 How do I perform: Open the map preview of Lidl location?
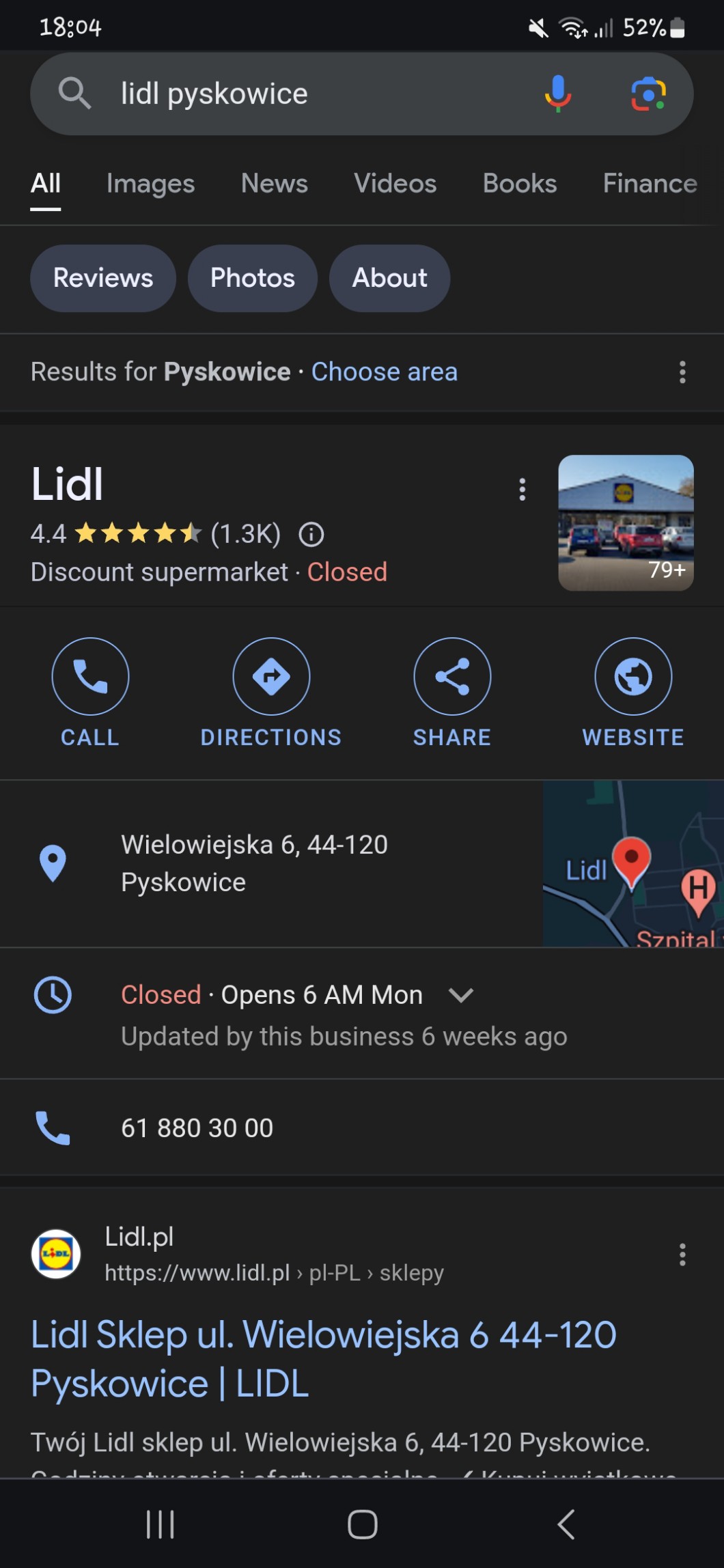632,863
